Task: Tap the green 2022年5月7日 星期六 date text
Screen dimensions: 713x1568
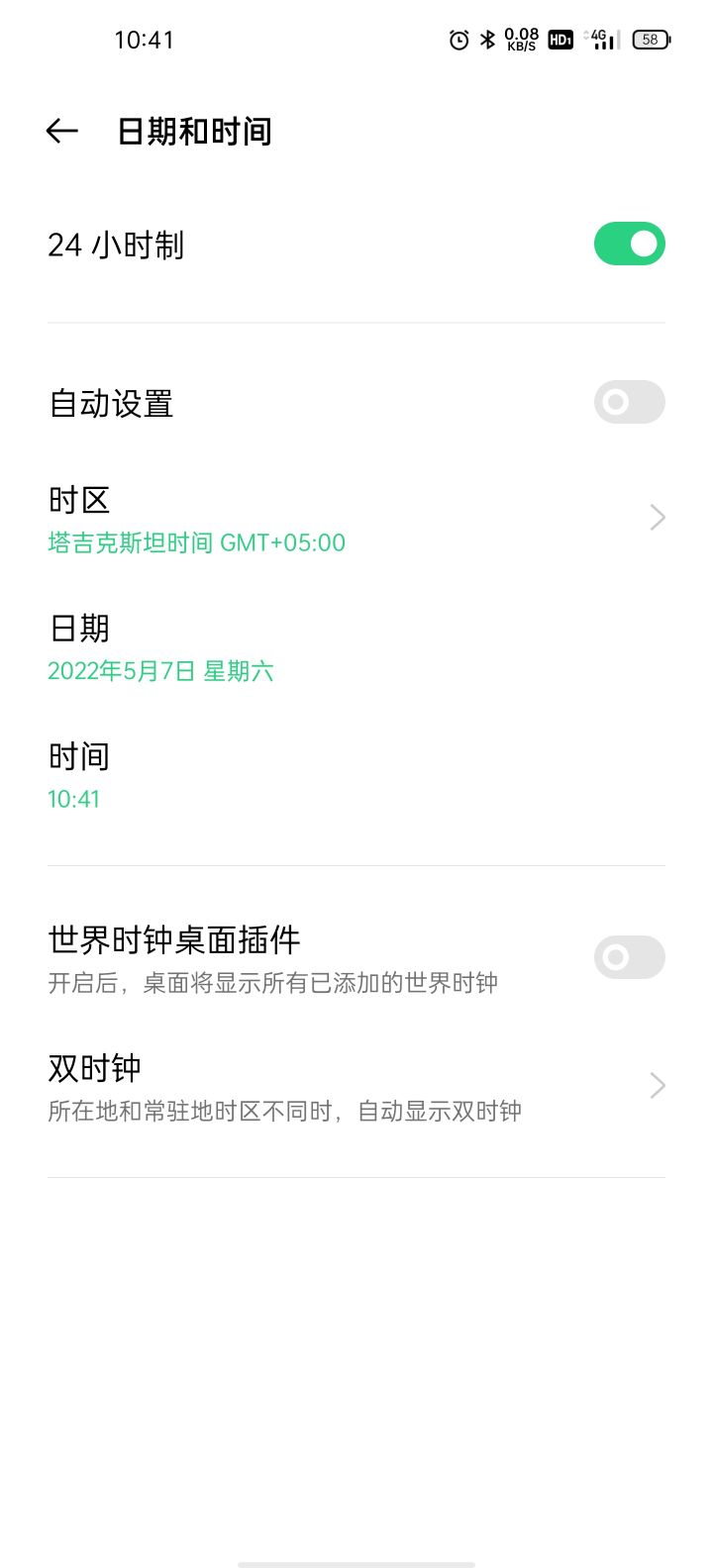Action: [160, 671]
